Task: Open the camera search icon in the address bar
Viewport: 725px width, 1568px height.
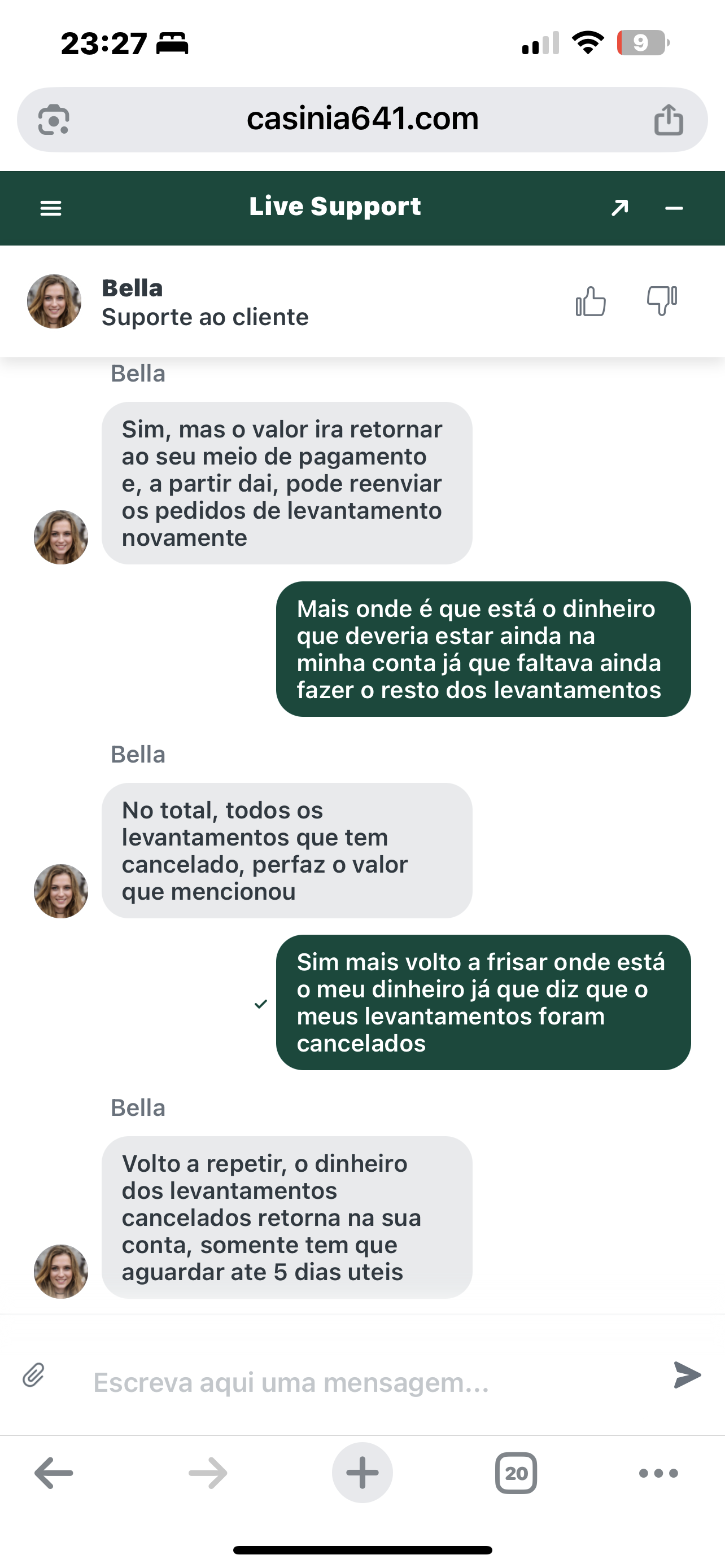Action: [54, 119]
